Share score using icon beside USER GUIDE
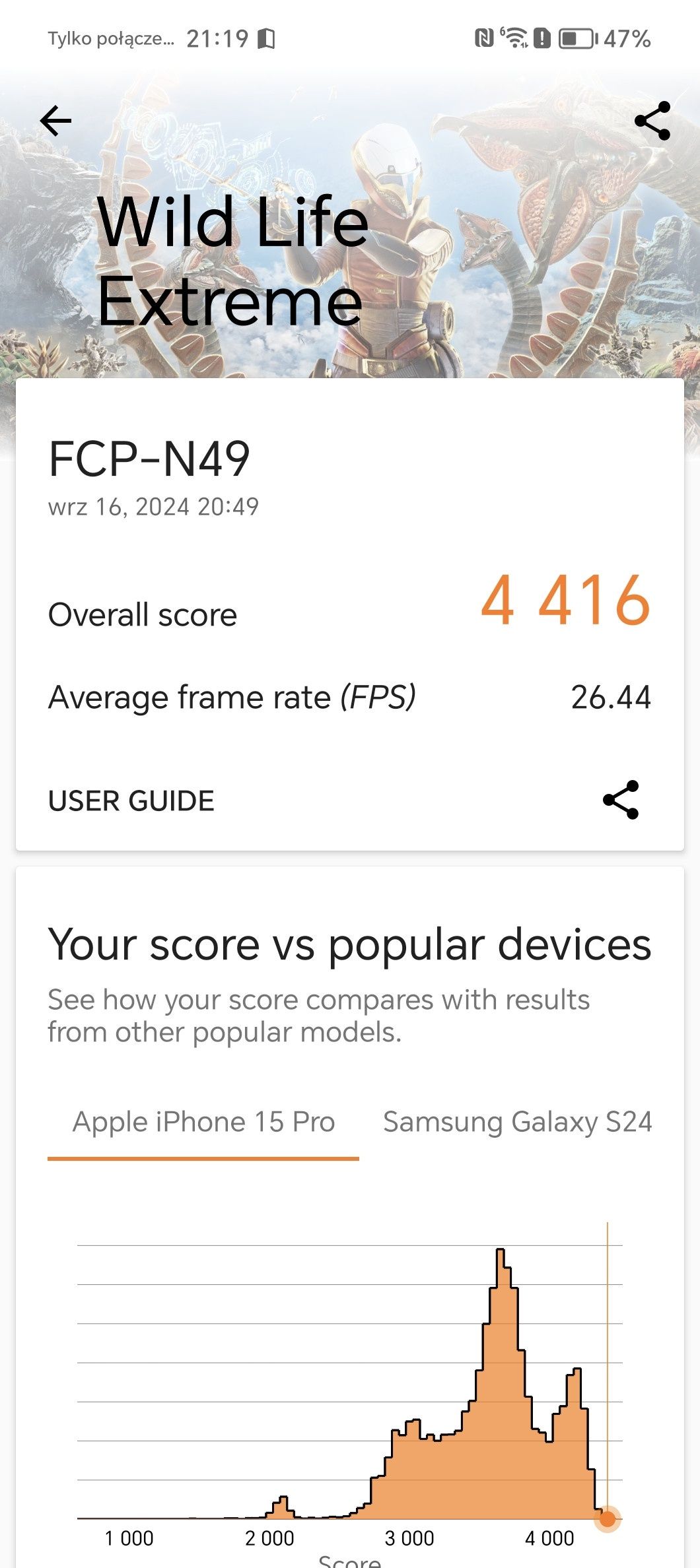Image resolution: width=700 pixels, height=1568 pixels. [x=621, y=800]
